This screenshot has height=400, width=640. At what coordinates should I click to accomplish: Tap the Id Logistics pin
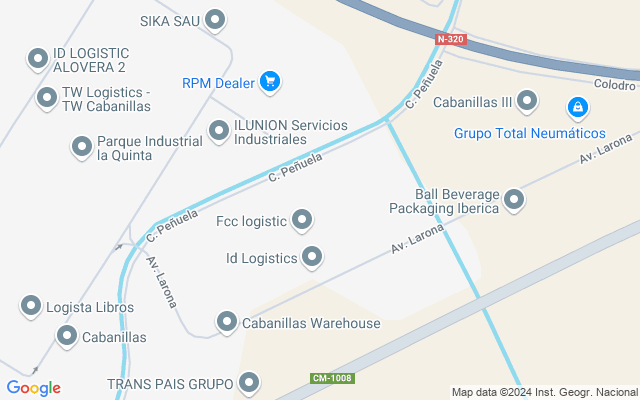click(x=312, y=258)
